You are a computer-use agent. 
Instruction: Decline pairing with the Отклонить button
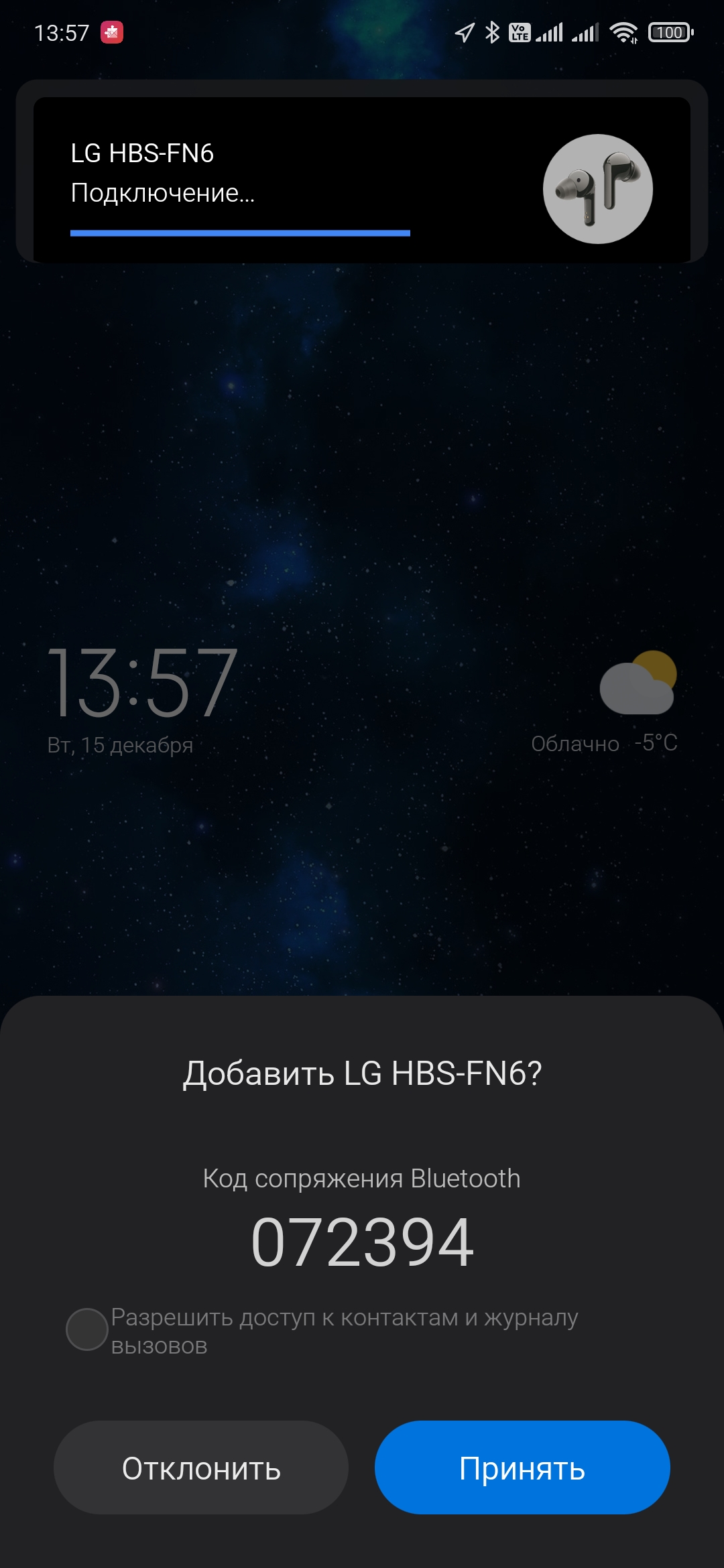[x=201, y=1467]
